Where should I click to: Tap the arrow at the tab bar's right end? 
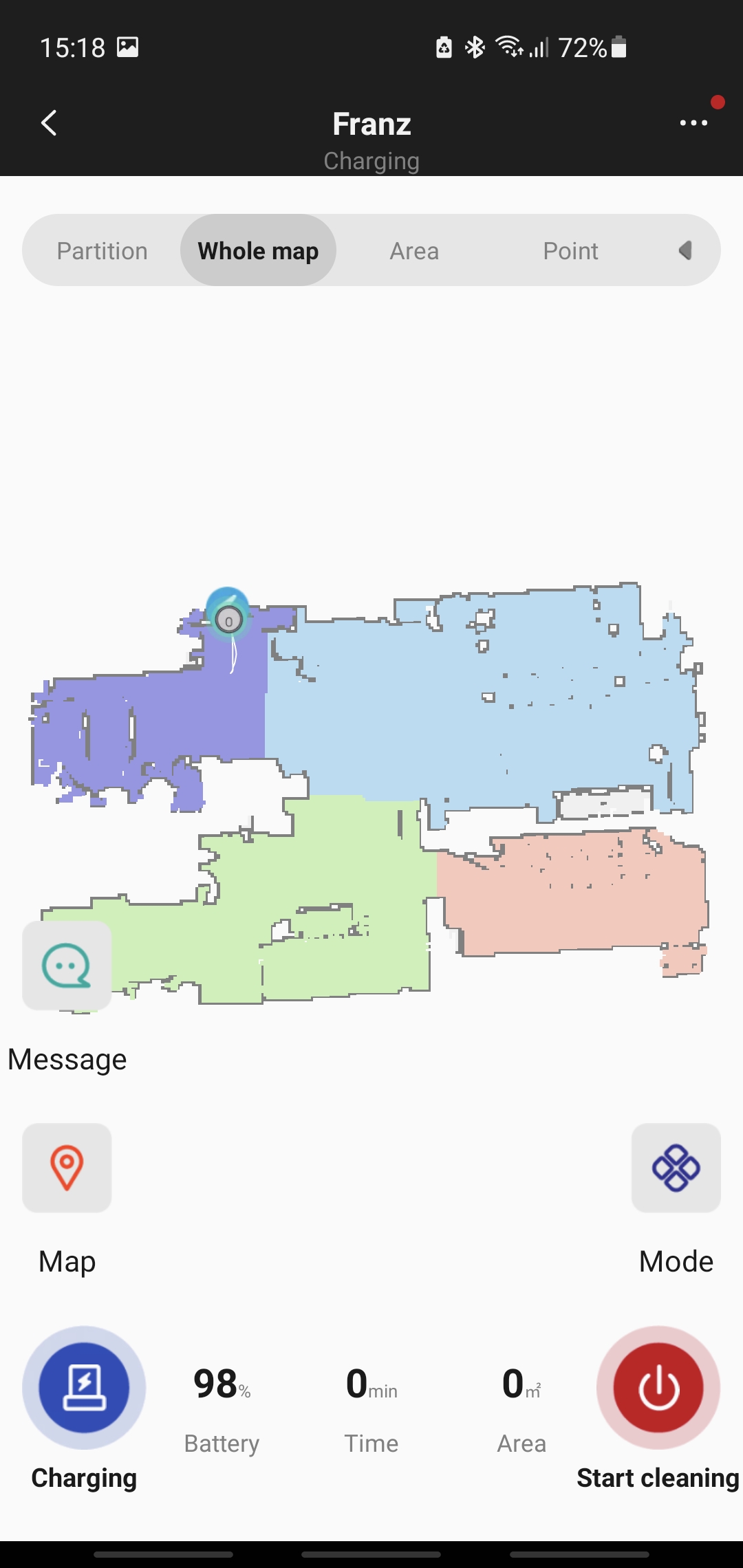point(685,250)
